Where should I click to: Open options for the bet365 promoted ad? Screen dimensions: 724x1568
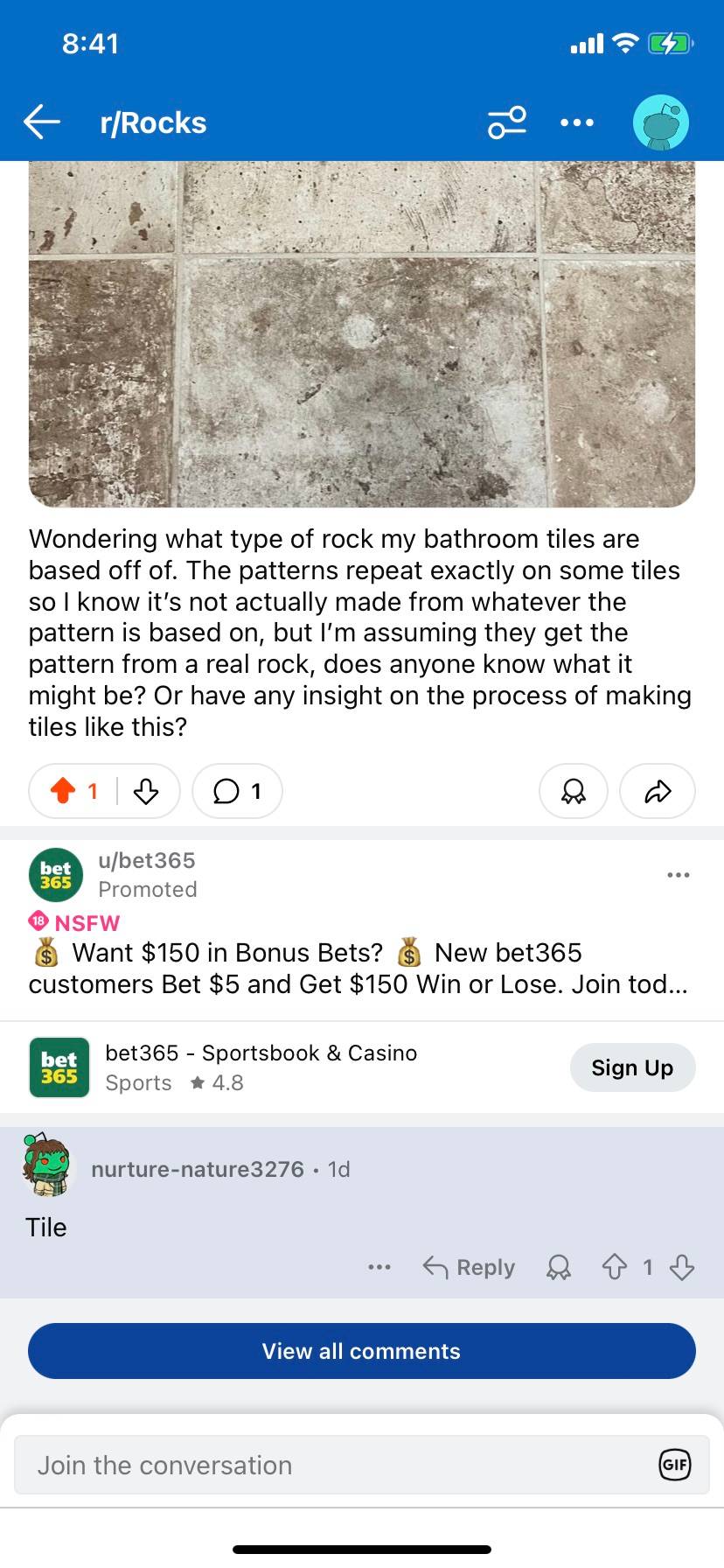pyautogui.click(x=678, y=874)
